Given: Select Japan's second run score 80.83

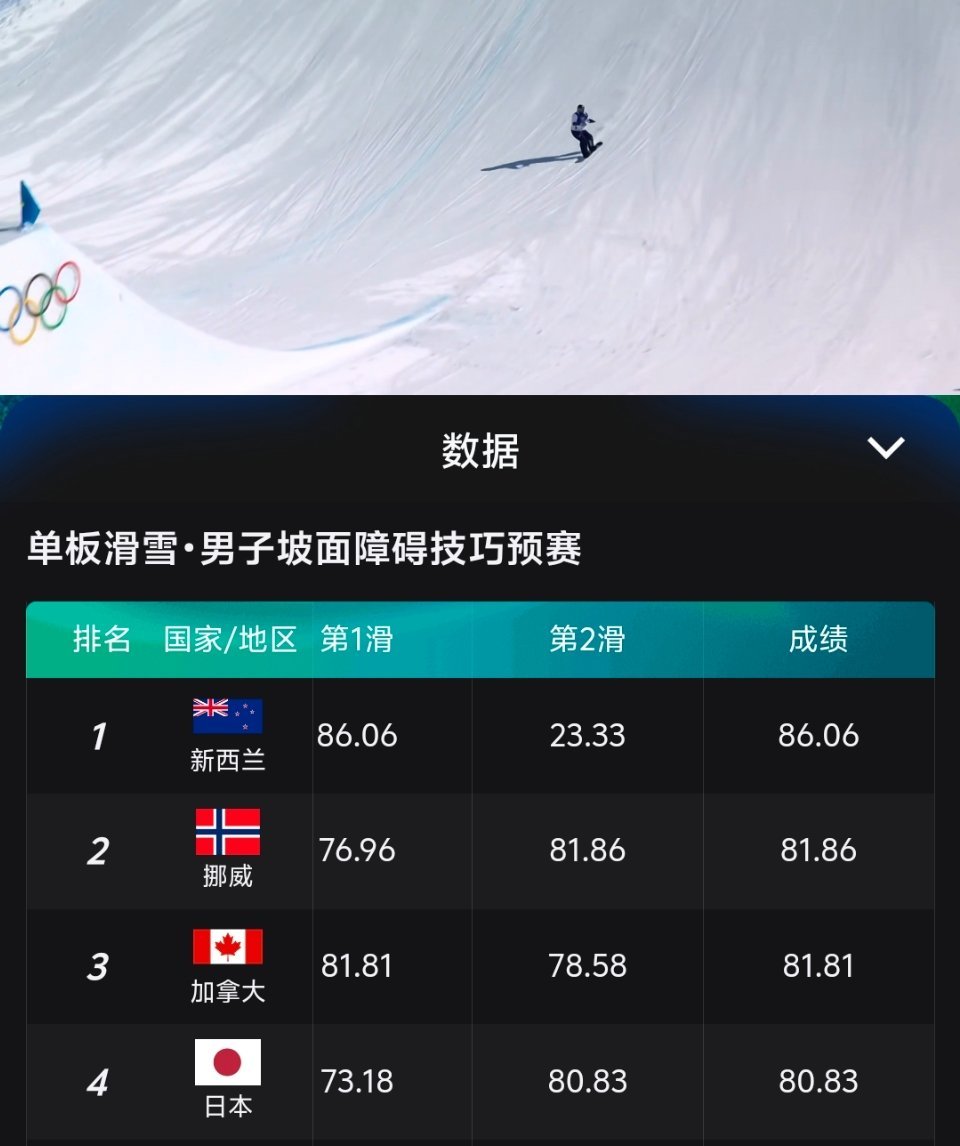Looking at the screenshot, I should tap(587, 1081).
